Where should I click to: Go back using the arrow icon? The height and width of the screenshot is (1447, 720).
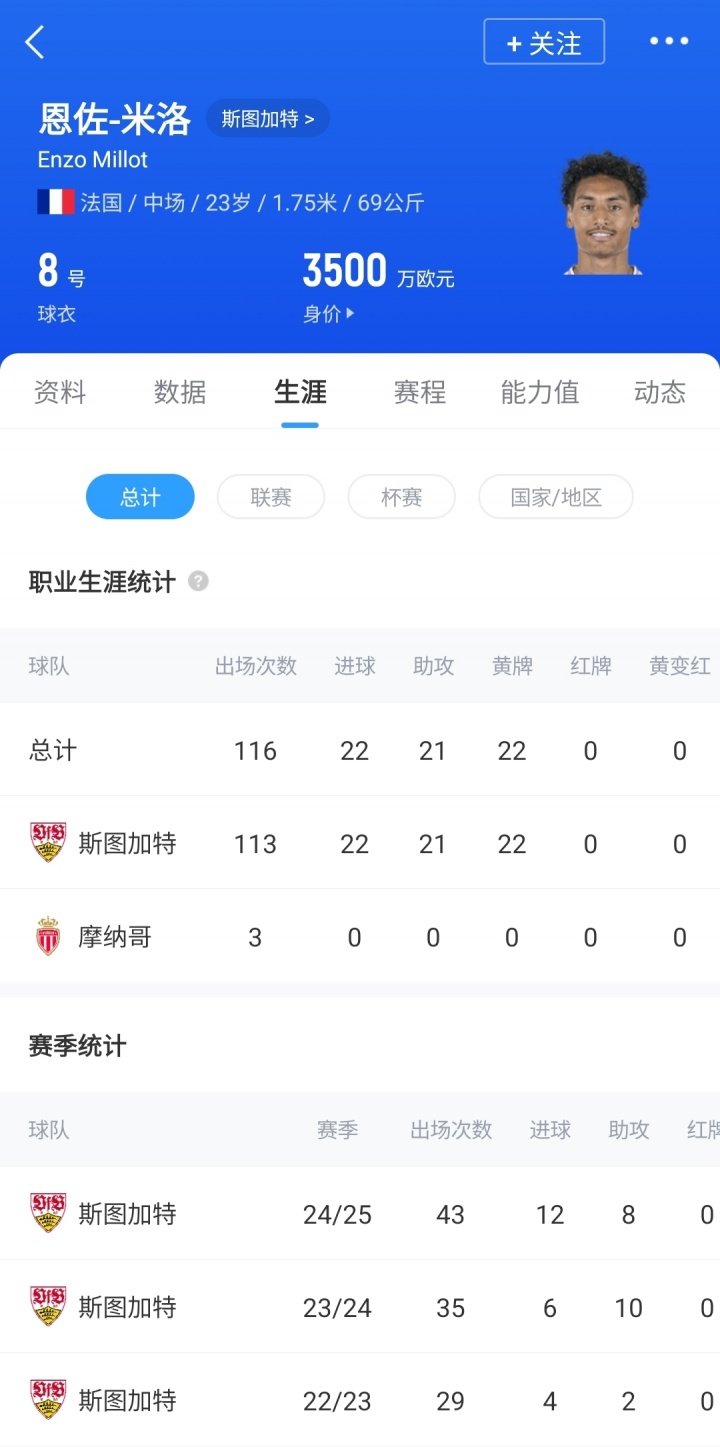[x=35, y=43]
